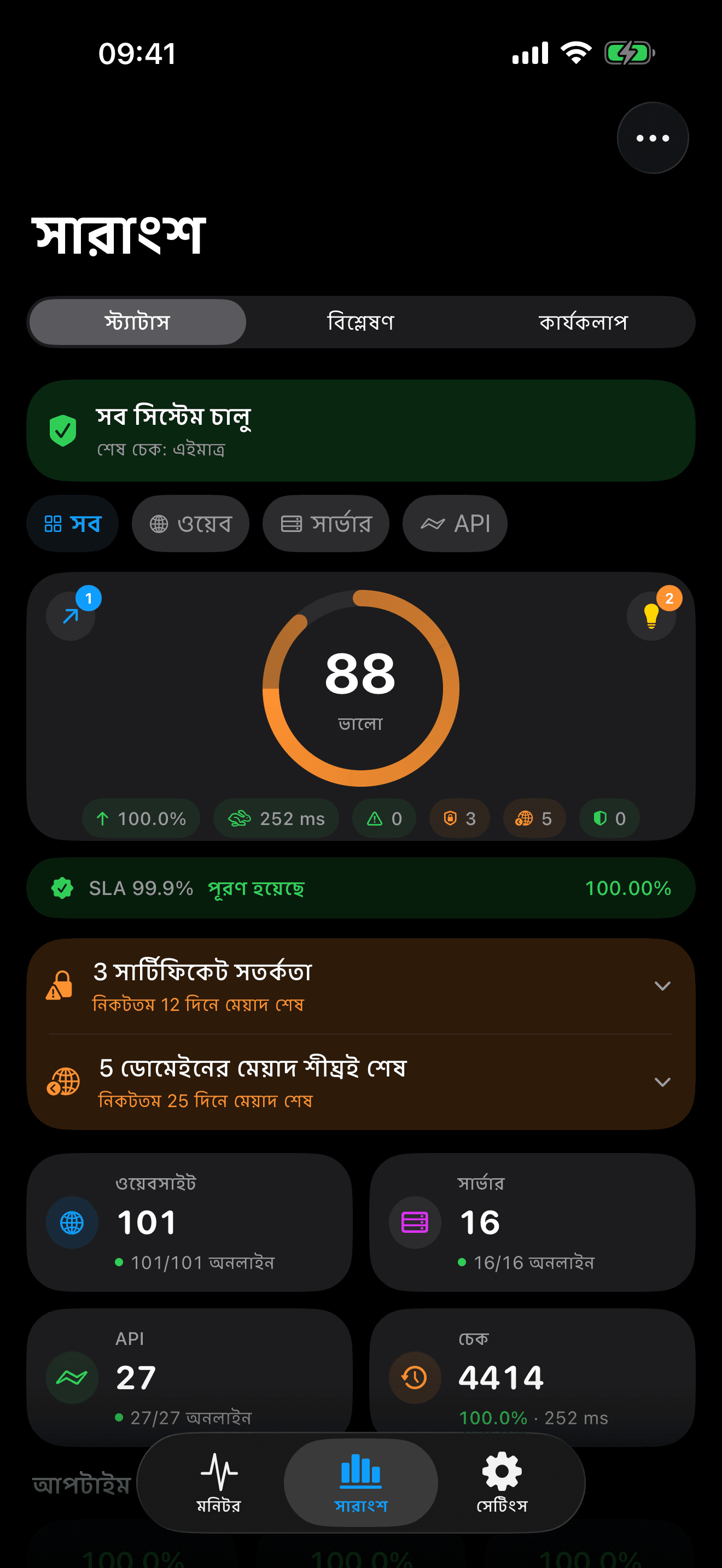
Task: Select the সার্ভার filter chip
Action: [325, 523]
